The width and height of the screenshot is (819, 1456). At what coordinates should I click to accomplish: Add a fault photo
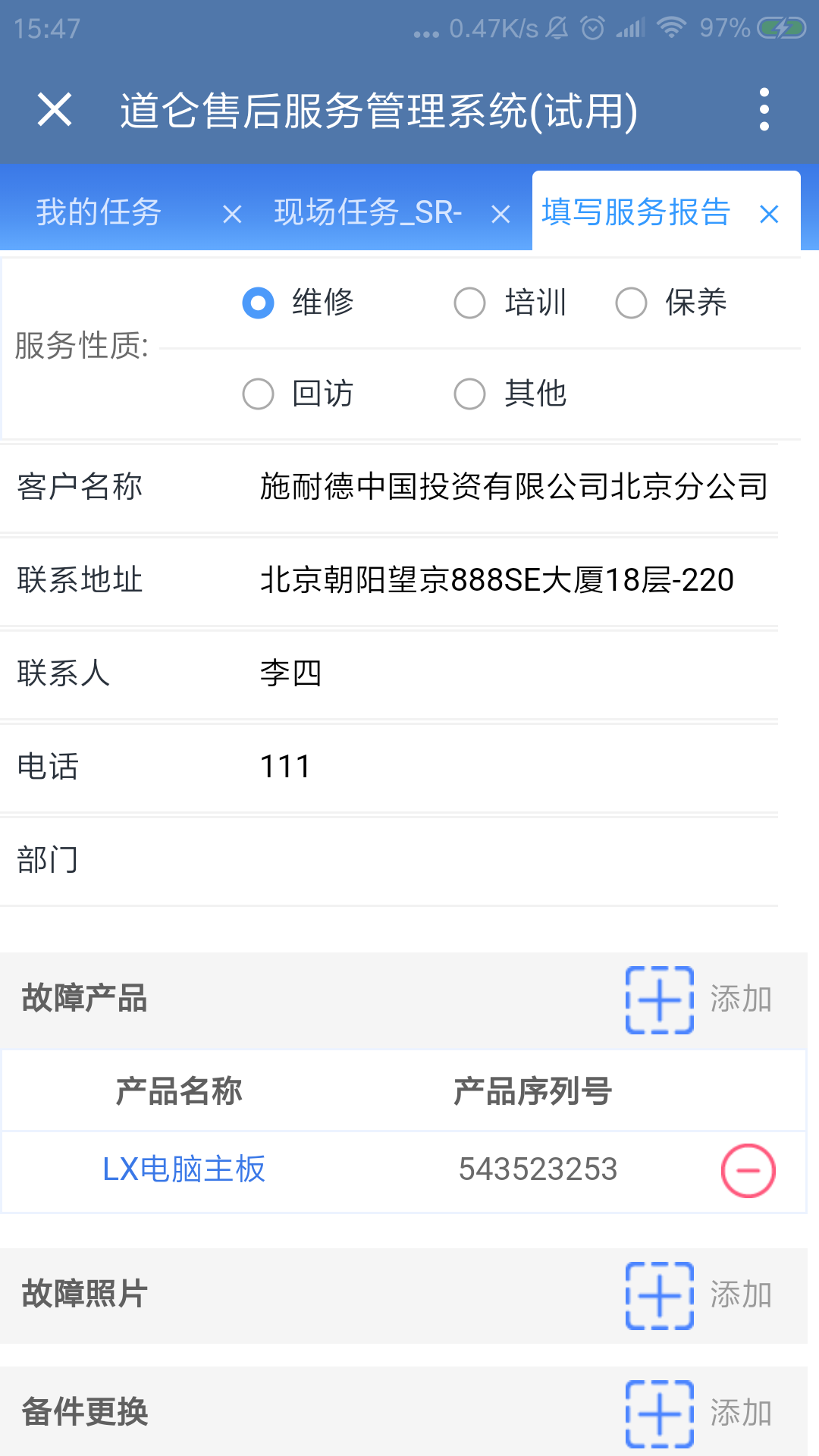658,1296
